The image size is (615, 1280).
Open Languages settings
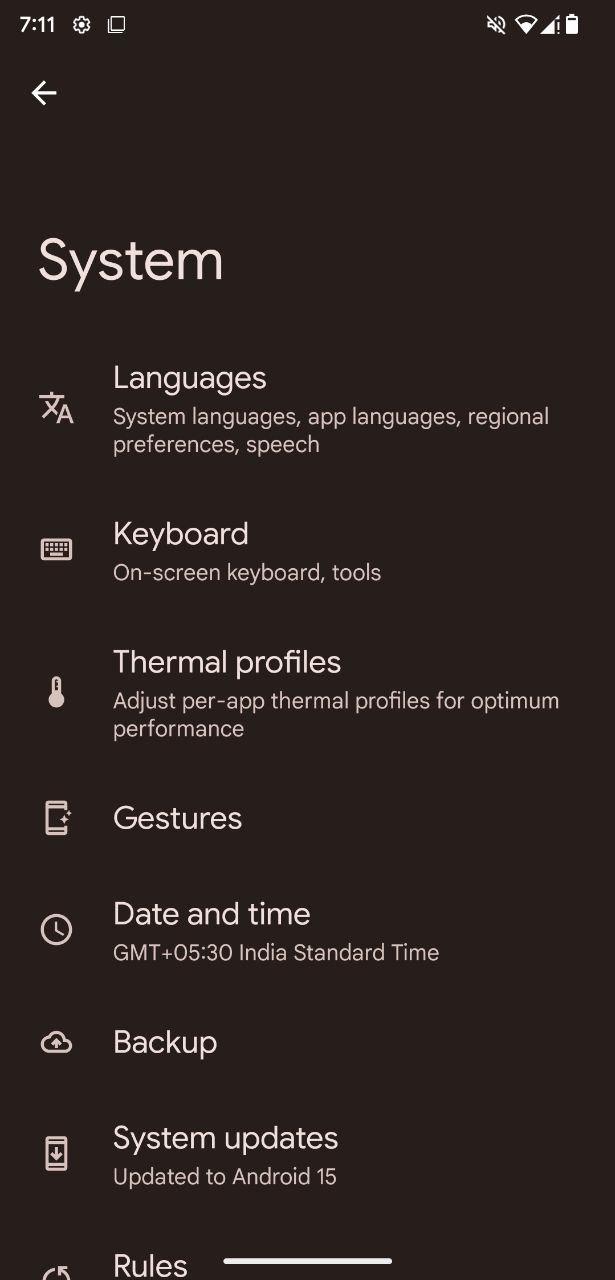(x=307, y=408)
